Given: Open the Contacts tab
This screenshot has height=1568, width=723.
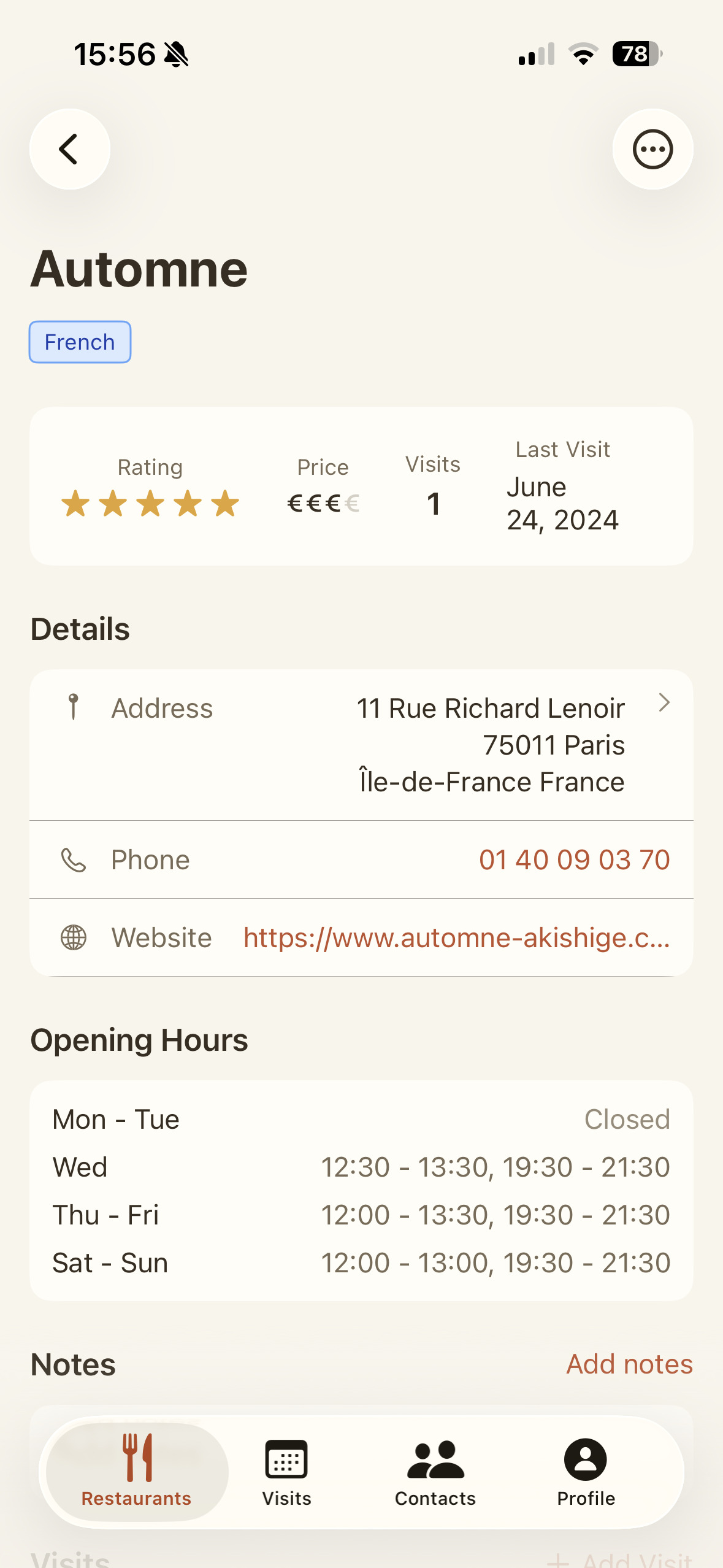Looking at the screenshot, I should pyautogui.click(x=435, y=1472).
